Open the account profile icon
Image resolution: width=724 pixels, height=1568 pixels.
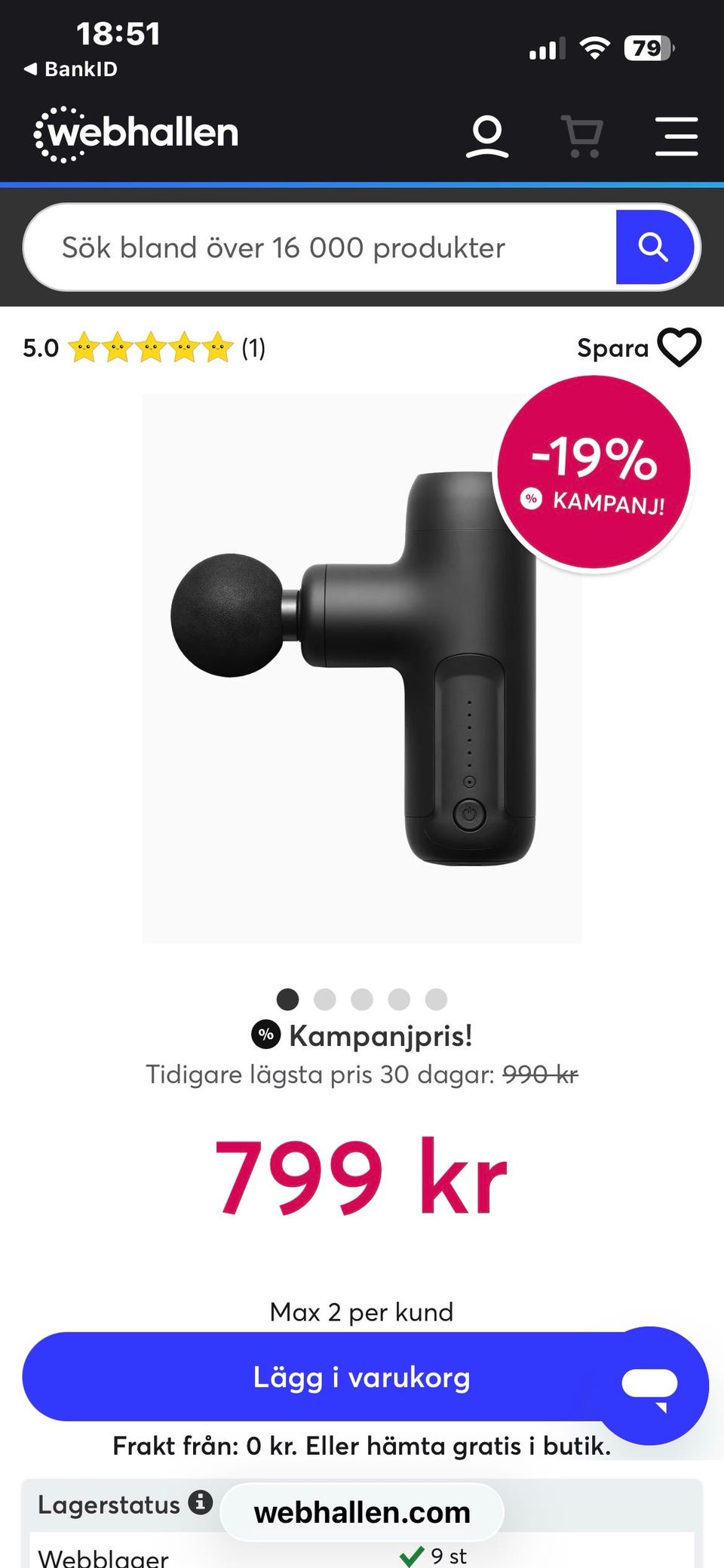tap(487, 136)
